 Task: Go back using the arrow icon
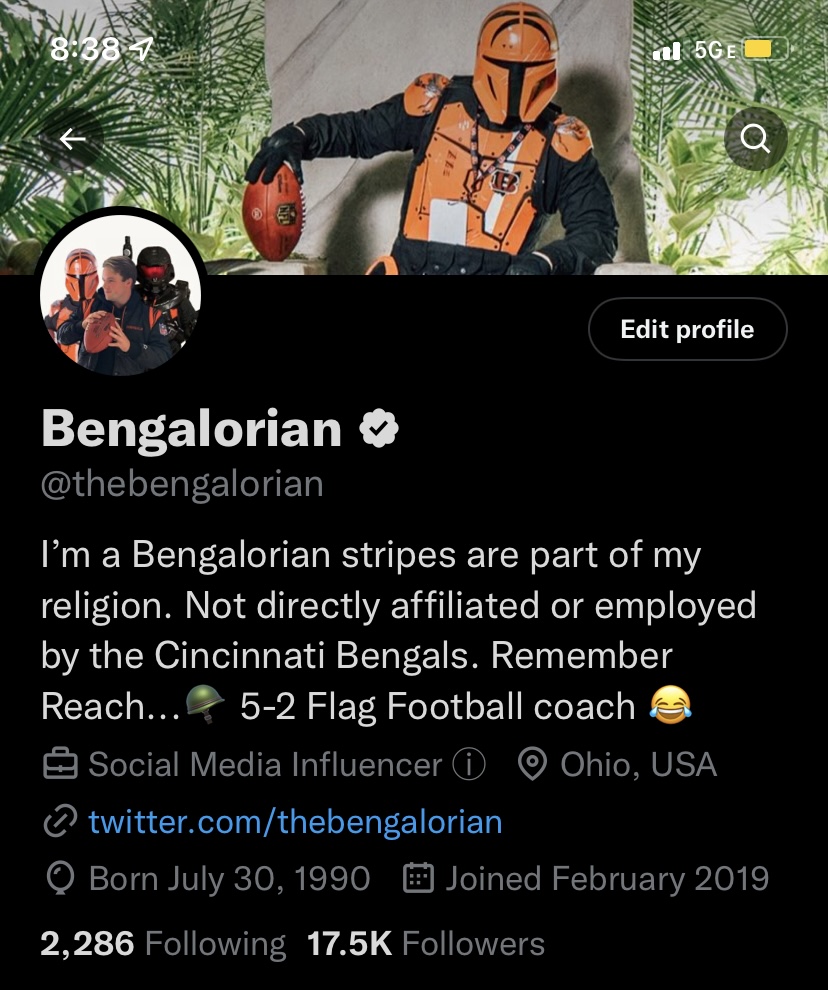point(73,139)
